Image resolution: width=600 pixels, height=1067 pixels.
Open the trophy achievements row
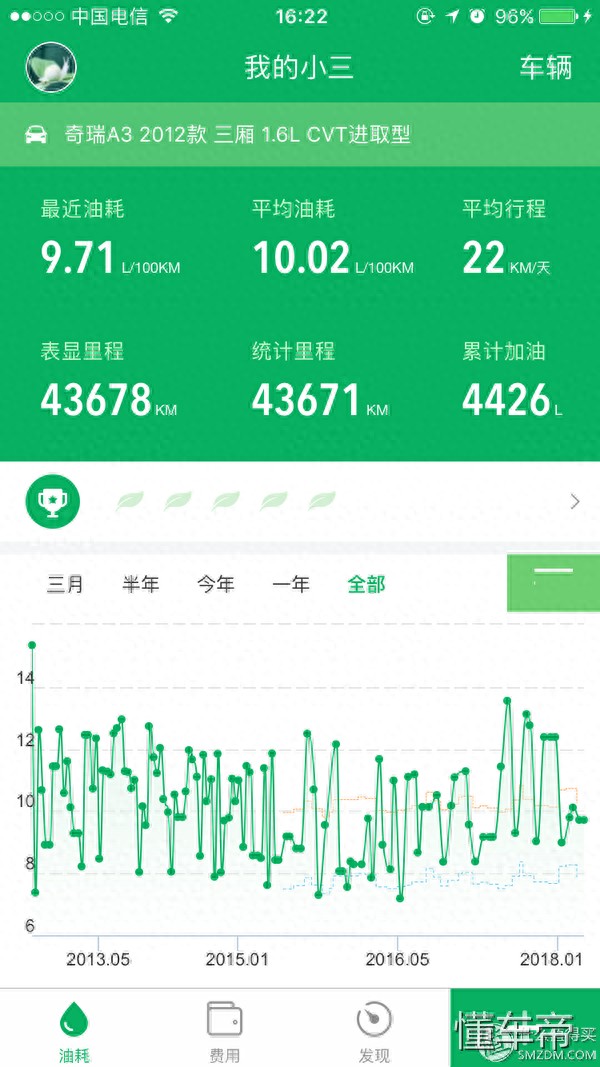pos(300,502)
